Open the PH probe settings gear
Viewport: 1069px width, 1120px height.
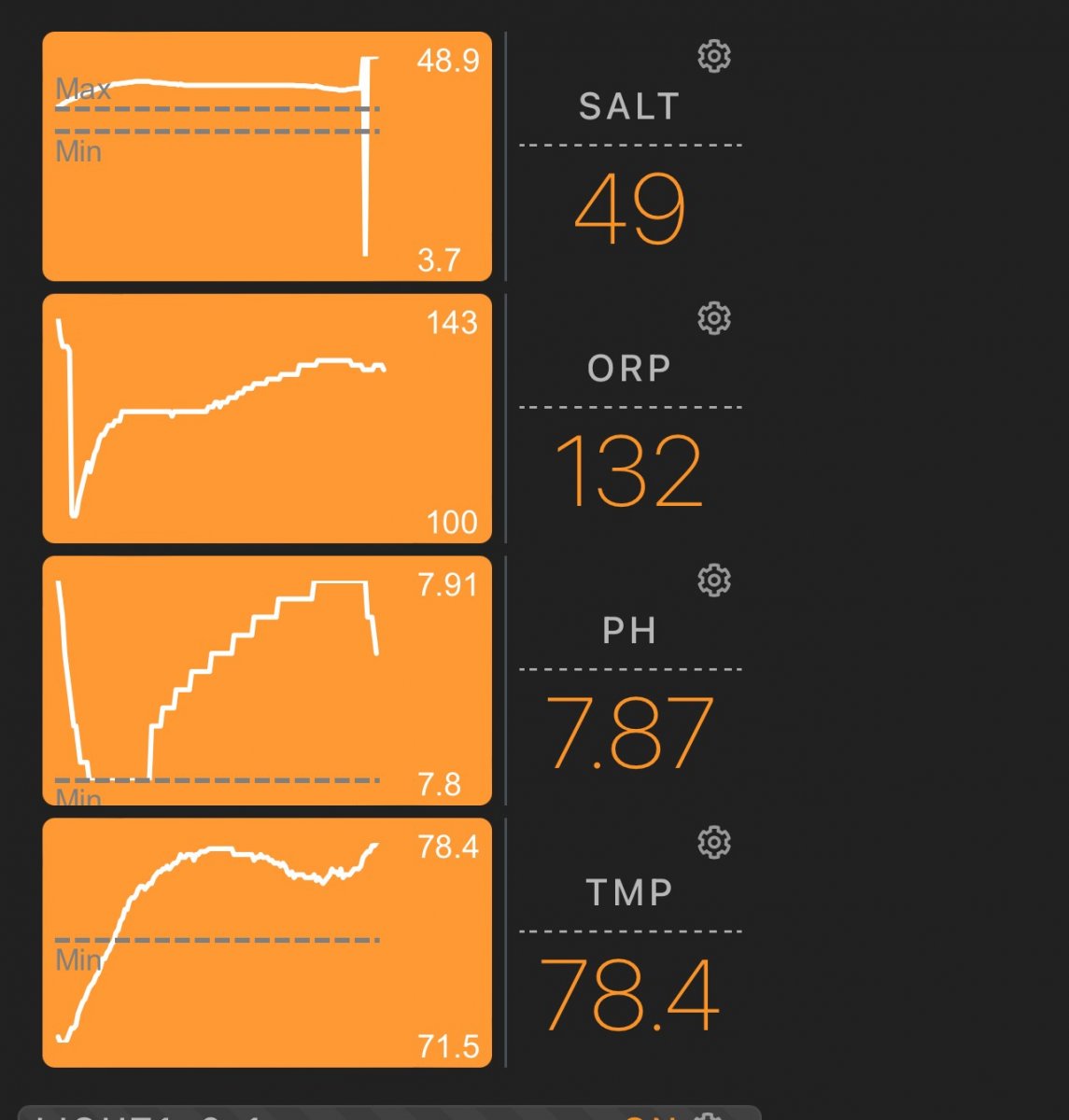pos(714,581)
